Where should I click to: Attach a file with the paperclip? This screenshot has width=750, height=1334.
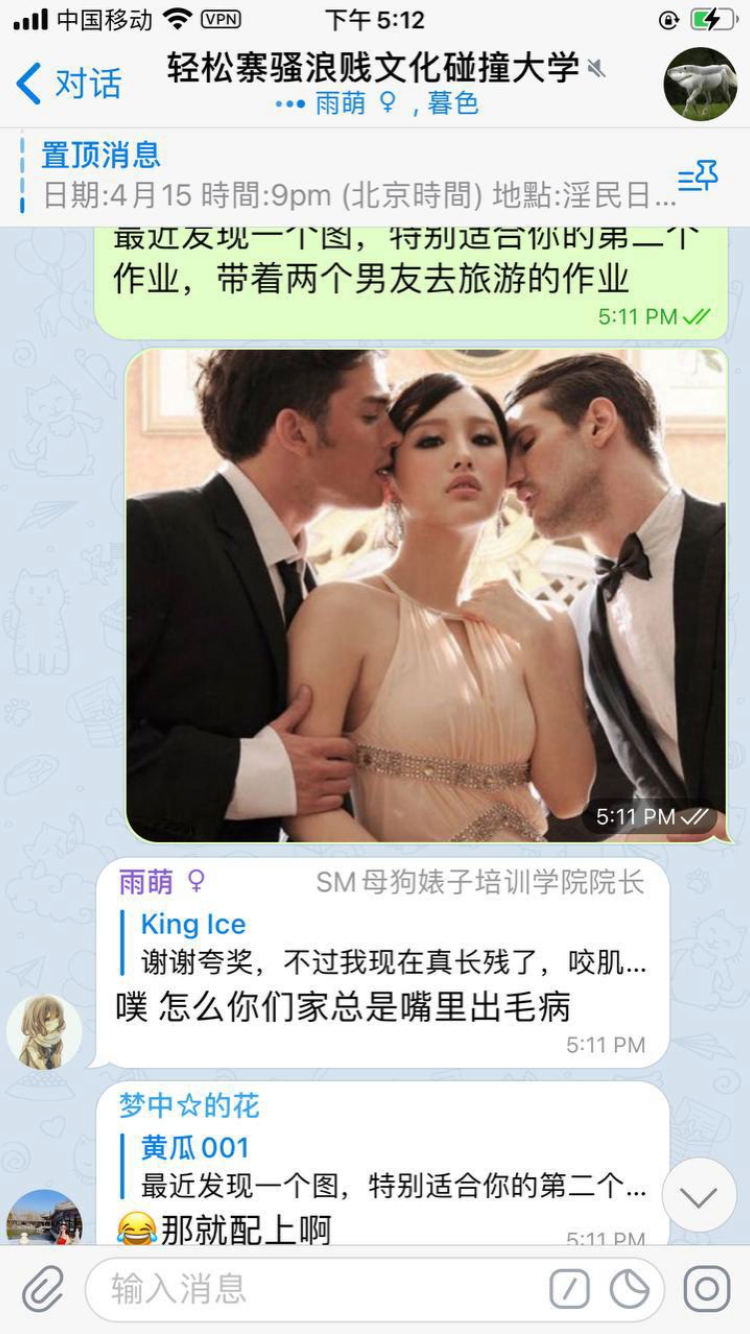pos(42,1290)
